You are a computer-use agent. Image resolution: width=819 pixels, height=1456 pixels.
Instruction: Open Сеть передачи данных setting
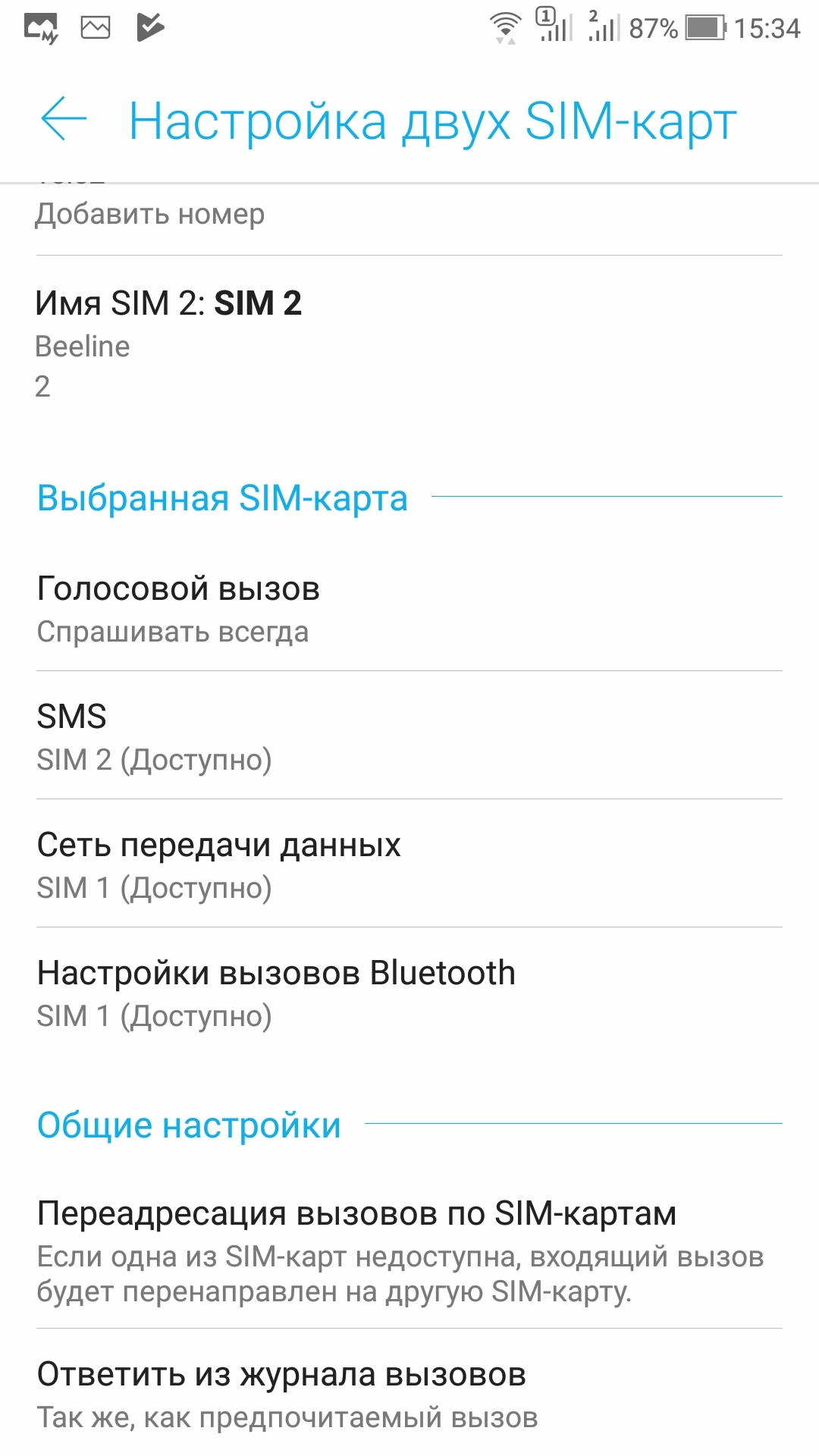(409, 864)
